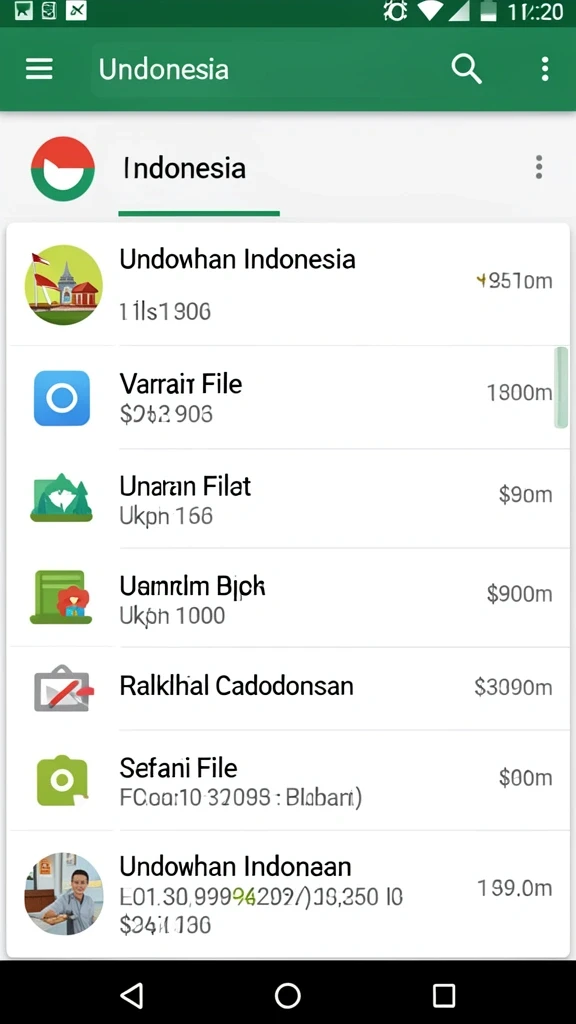This screenshot has width=576, height=1024.
Task: Select the Unaran Filat entry
Action: pos(288,498)
